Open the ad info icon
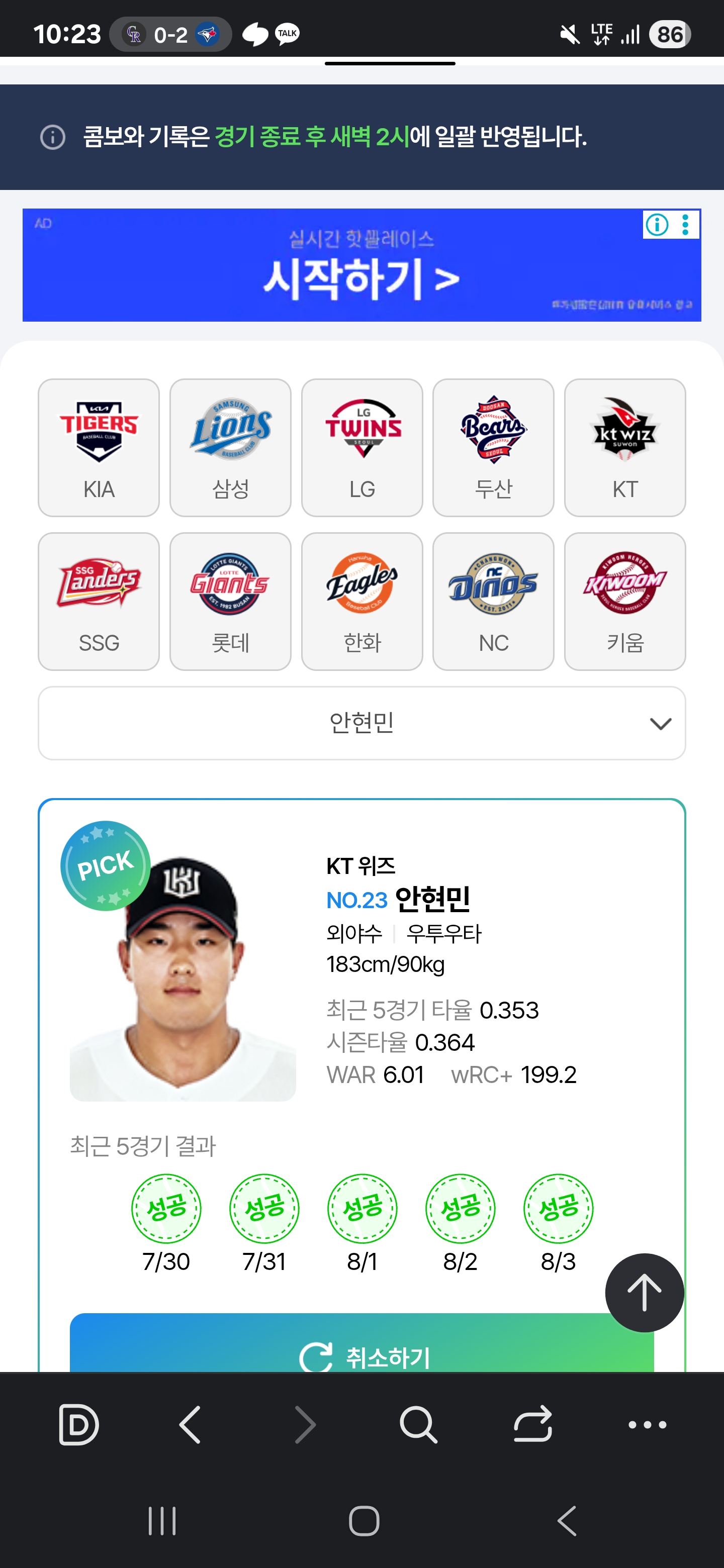 657,225
